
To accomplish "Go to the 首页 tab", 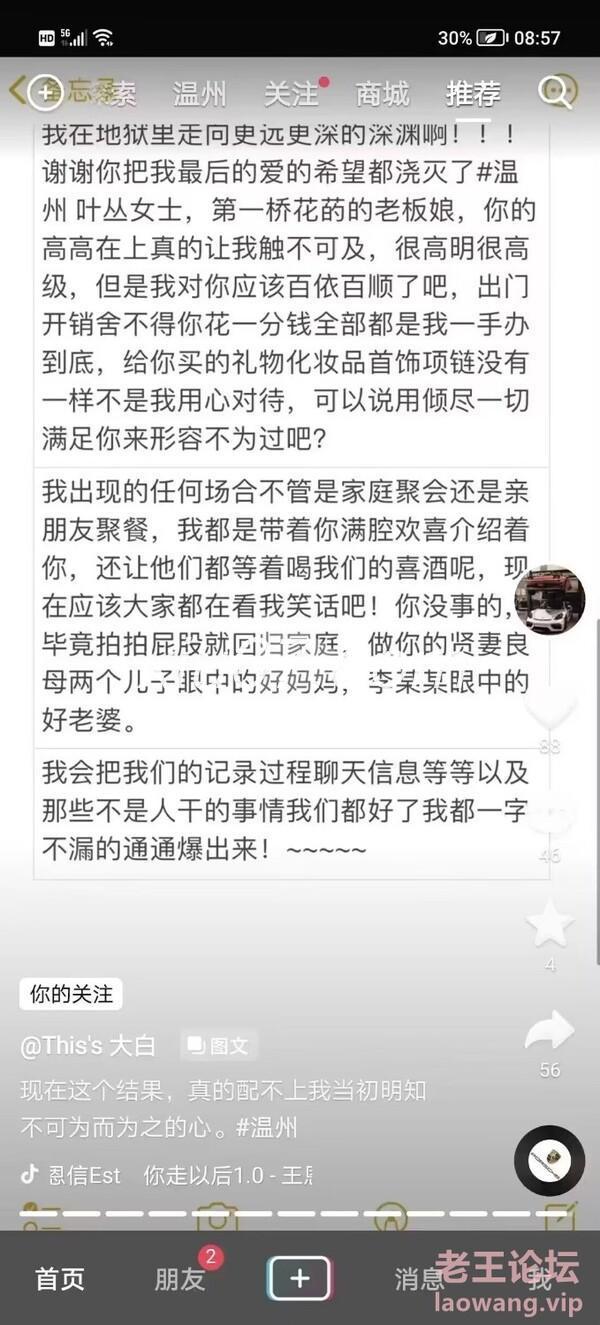I will coord(60,1278).
